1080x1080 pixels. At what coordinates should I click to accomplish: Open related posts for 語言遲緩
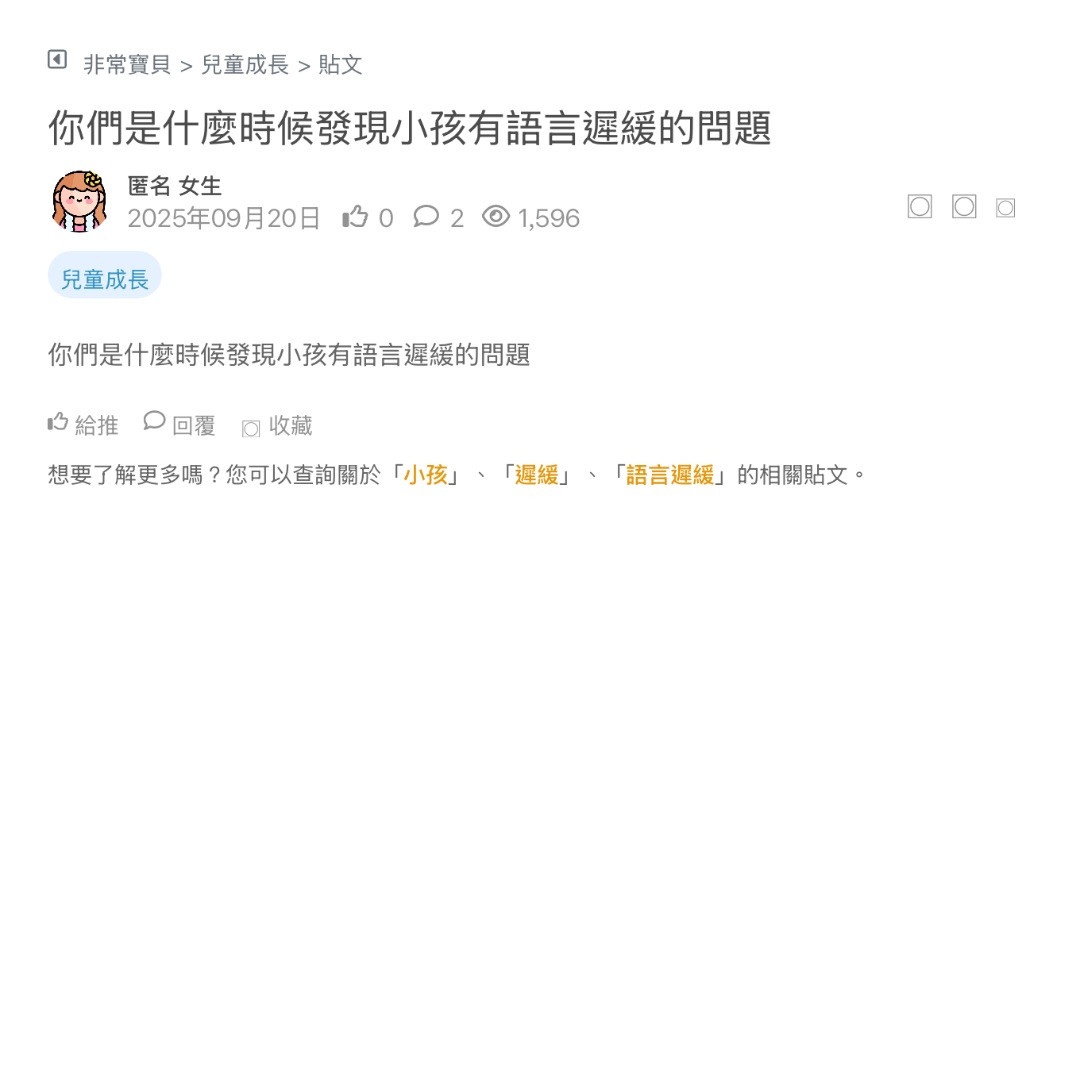(670, 475)
